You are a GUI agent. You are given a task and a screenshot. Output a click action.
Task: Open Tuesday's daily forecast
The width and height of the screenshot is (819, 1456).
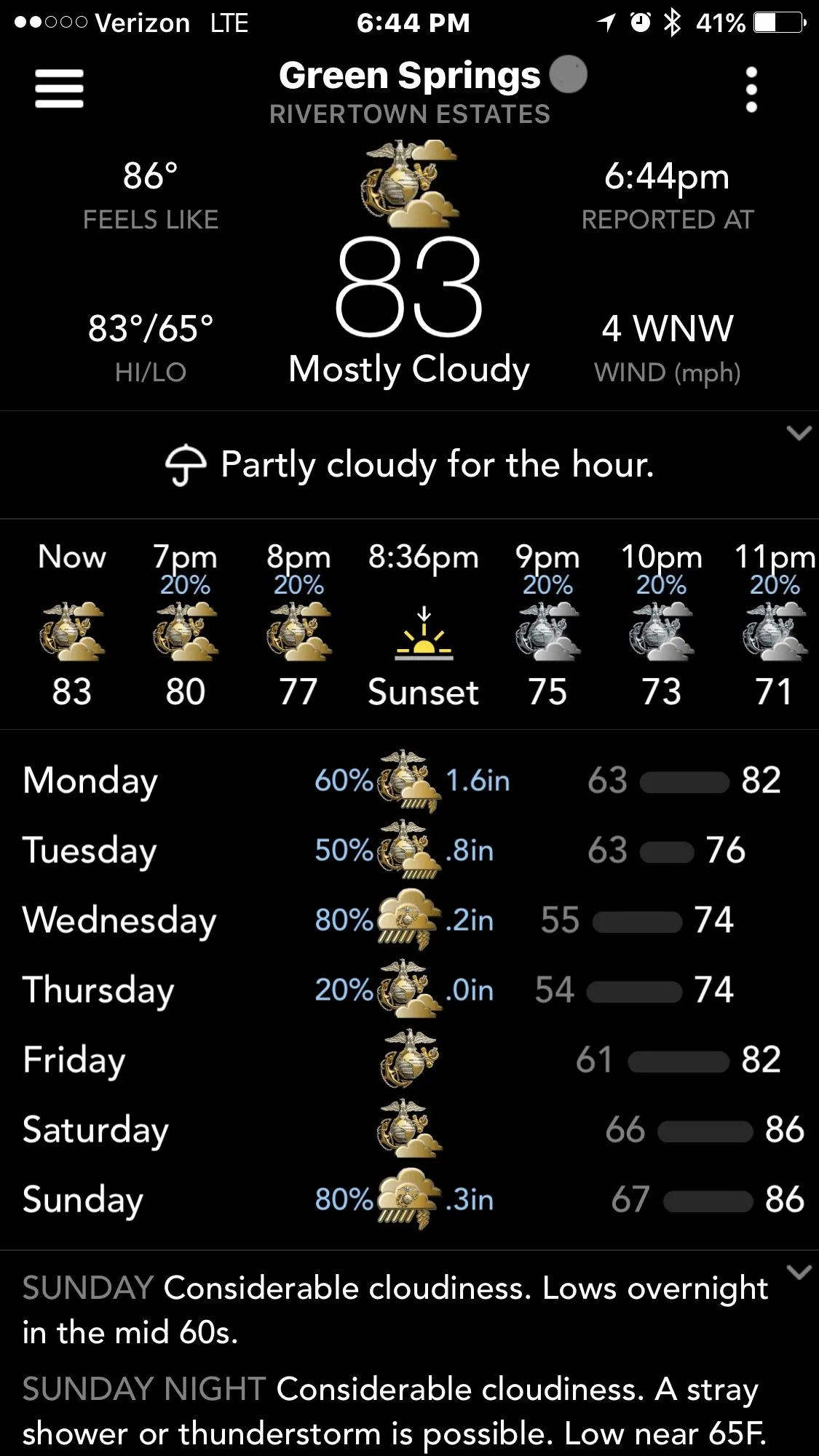pyautogui.click(x=90, y=851)
